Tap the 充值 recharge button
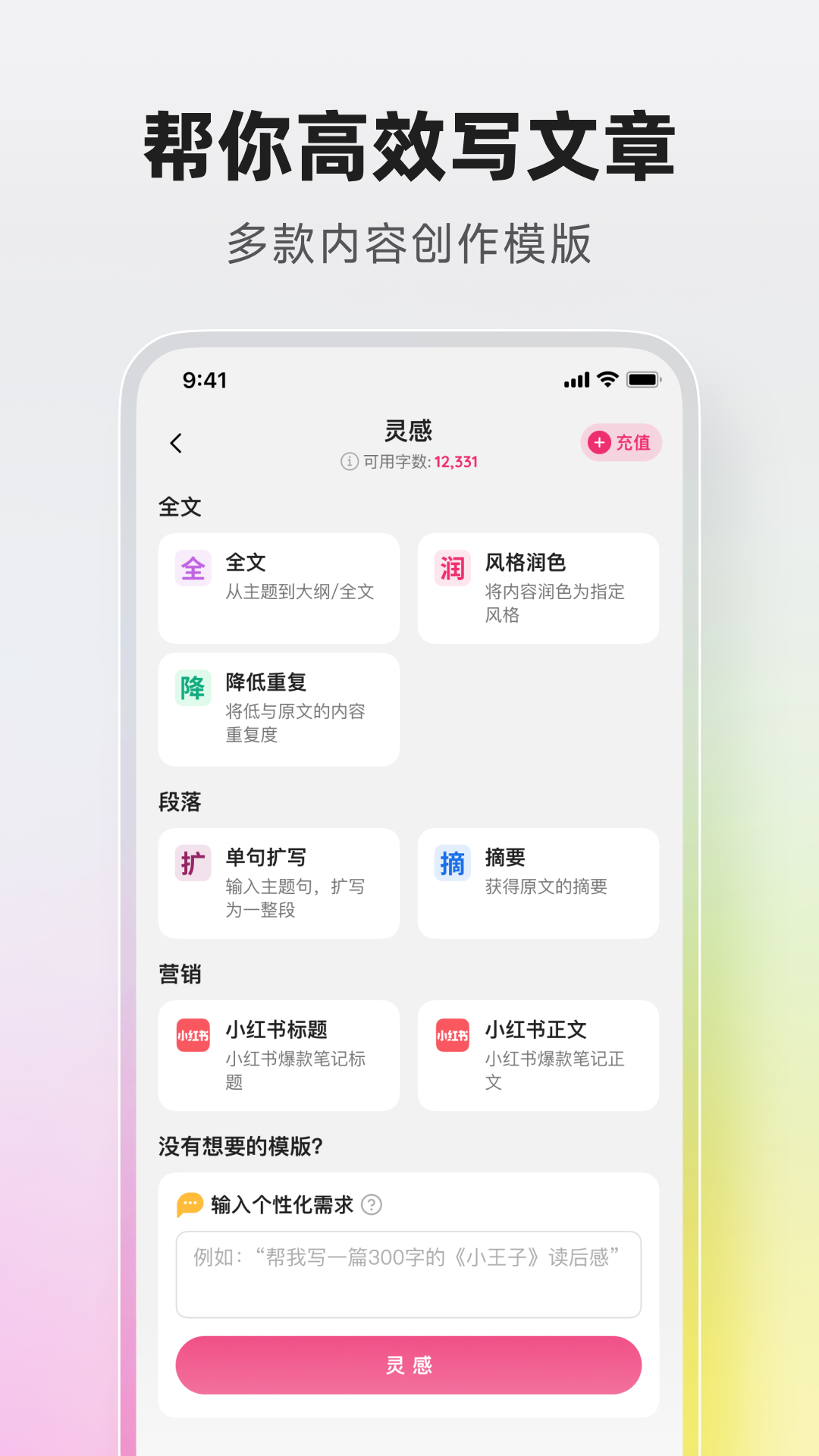Image resolution: width=819 pixels, height=1456 pixels. click(x=621, y=442)
